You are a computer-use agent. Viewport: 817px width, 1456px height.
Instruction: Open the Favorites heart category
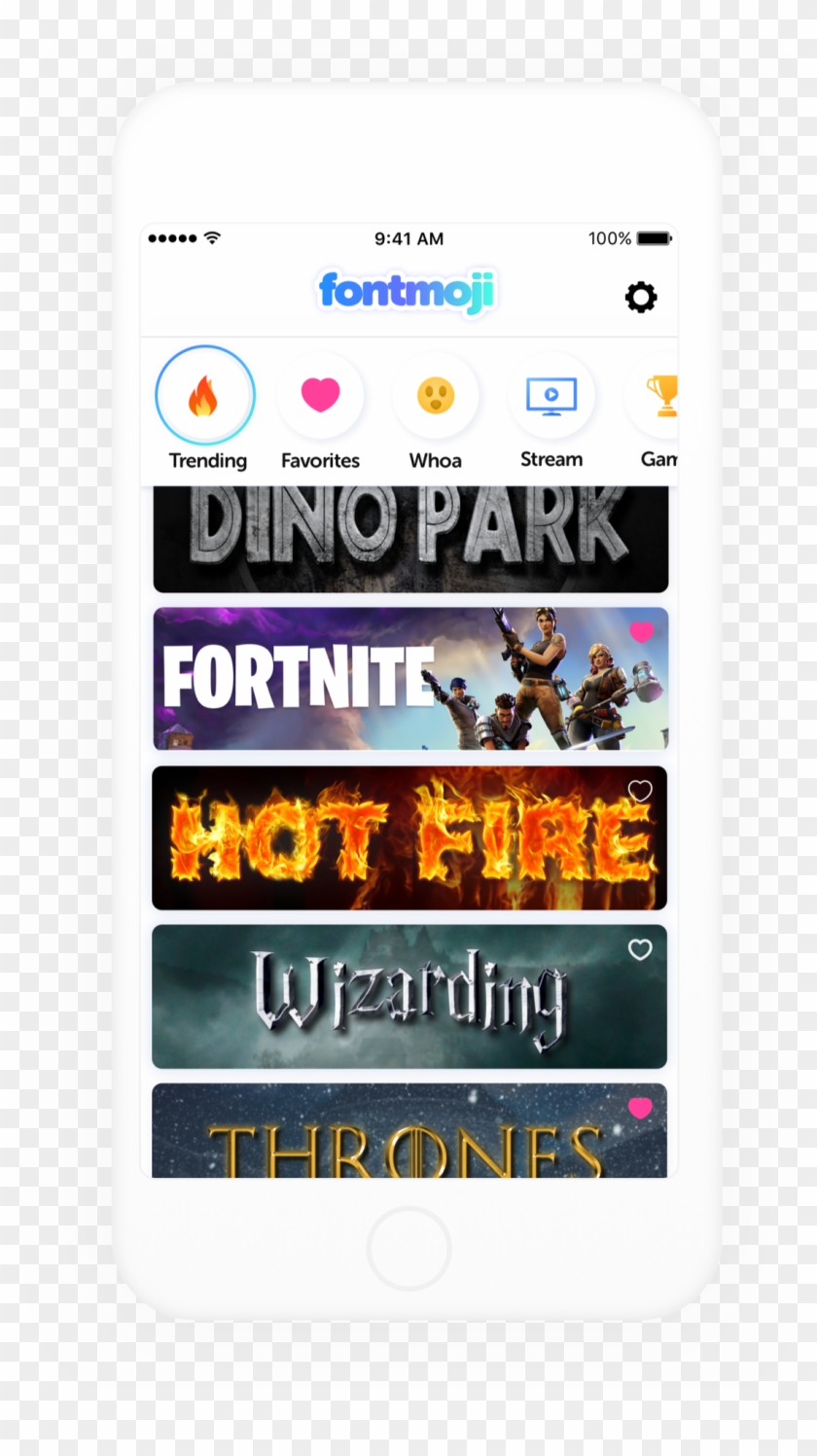click(x=320, y=396)
